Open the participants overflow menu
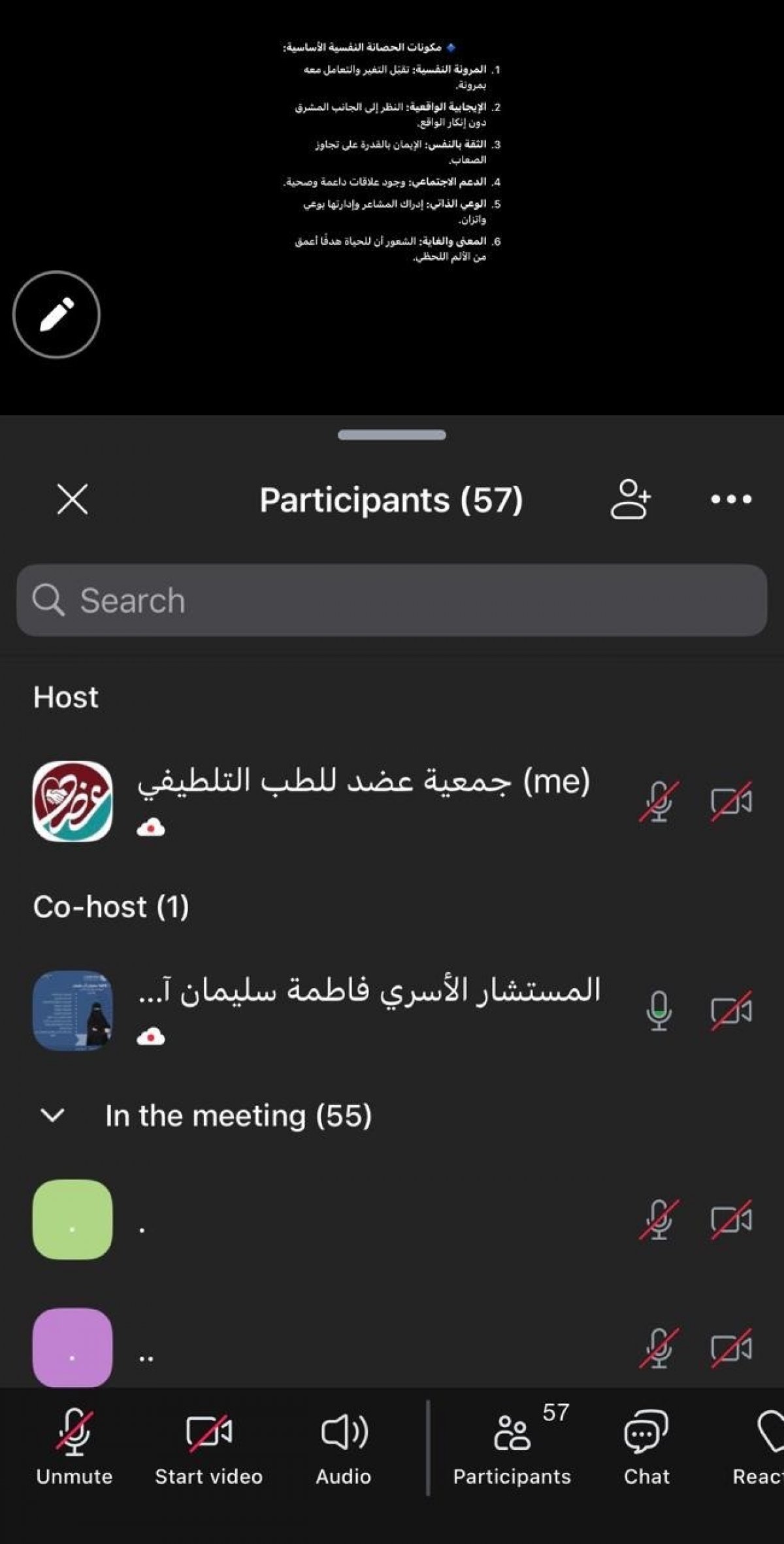This screenshot has width=784, height=1544. click(731, 500)
